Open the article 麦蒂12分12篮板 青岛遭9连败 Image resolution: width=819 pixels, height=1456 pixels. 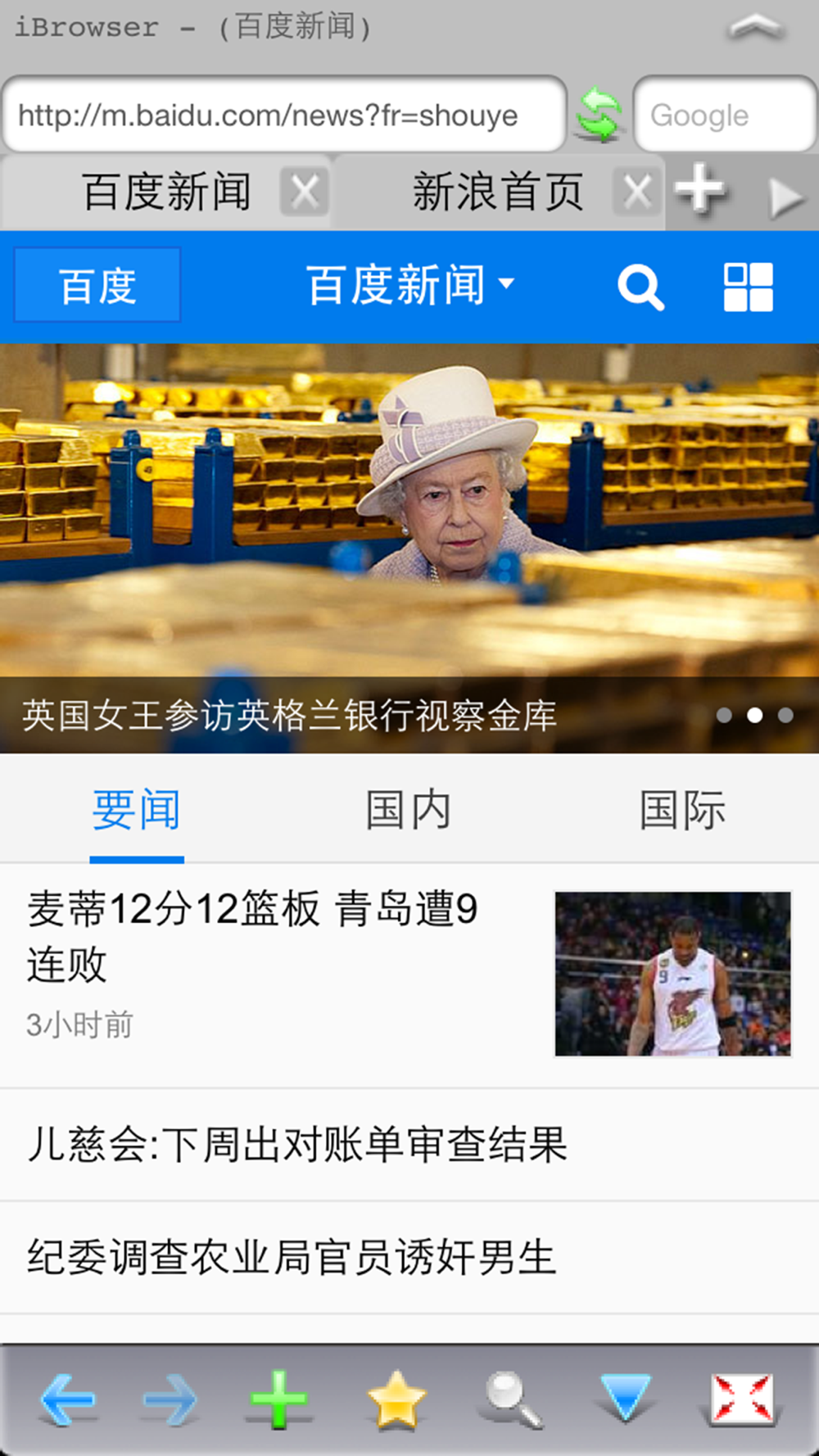pos(409,974)
